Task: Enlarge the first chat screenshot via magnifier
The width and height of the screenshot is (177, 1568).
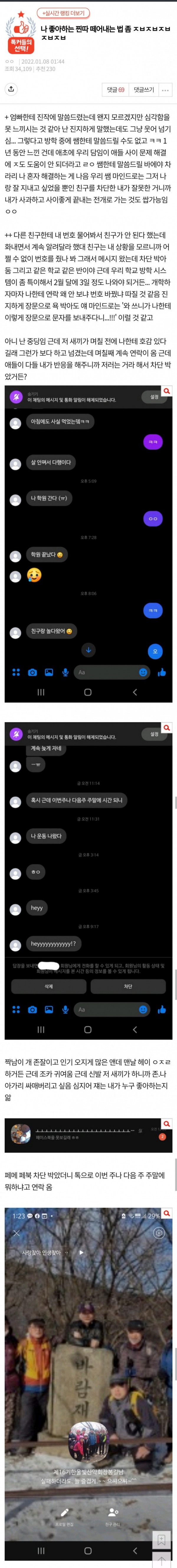Action: click(x=167, y=391)
